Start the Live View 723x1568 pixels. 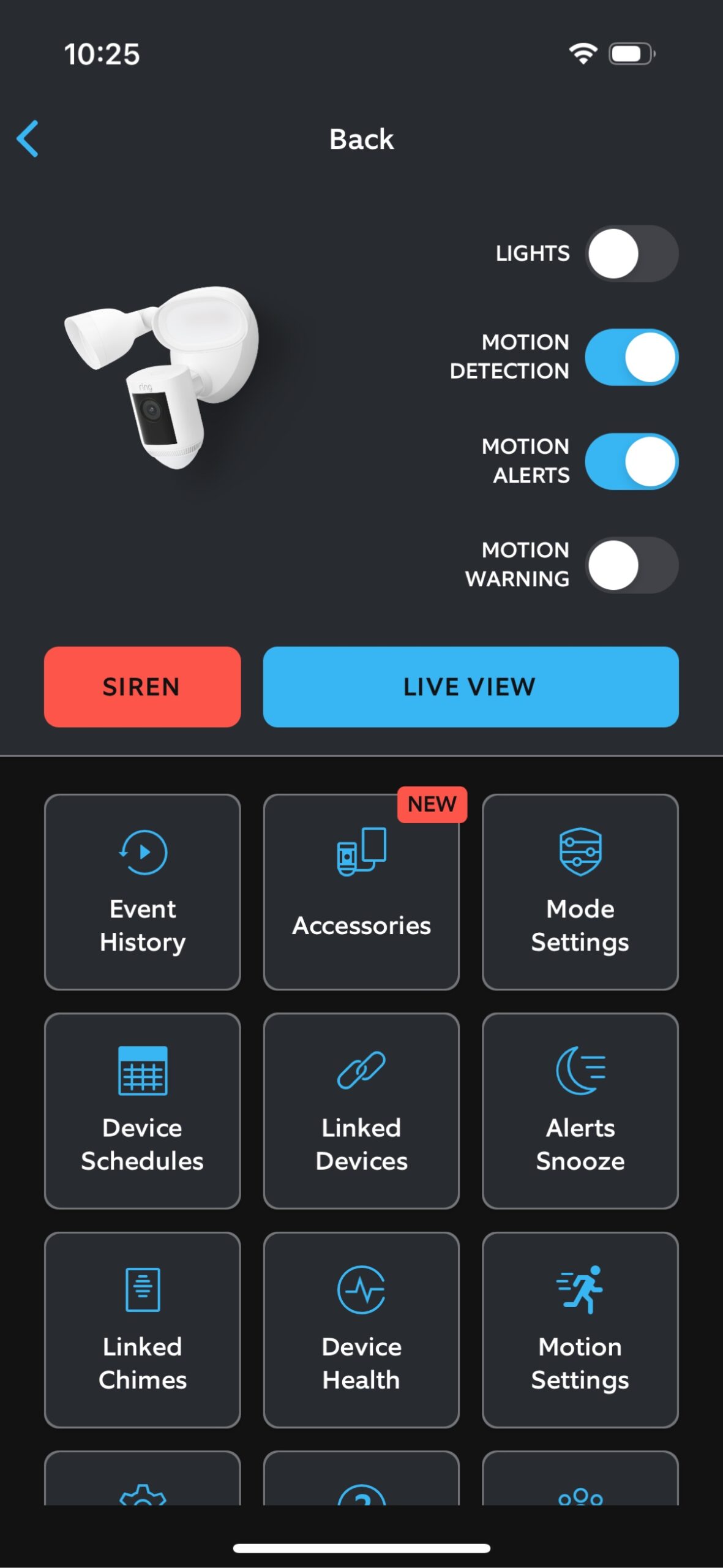(x=470, y=687)
